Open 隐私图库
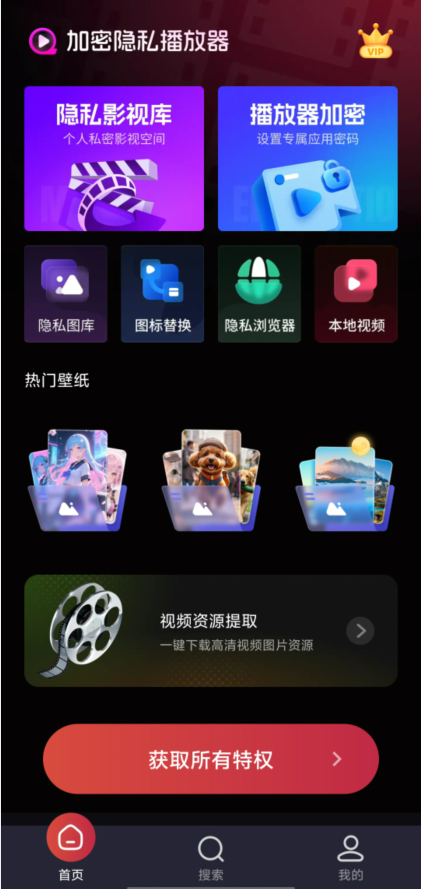The height and width of the screenshot is (889, 421). (66, 294)
